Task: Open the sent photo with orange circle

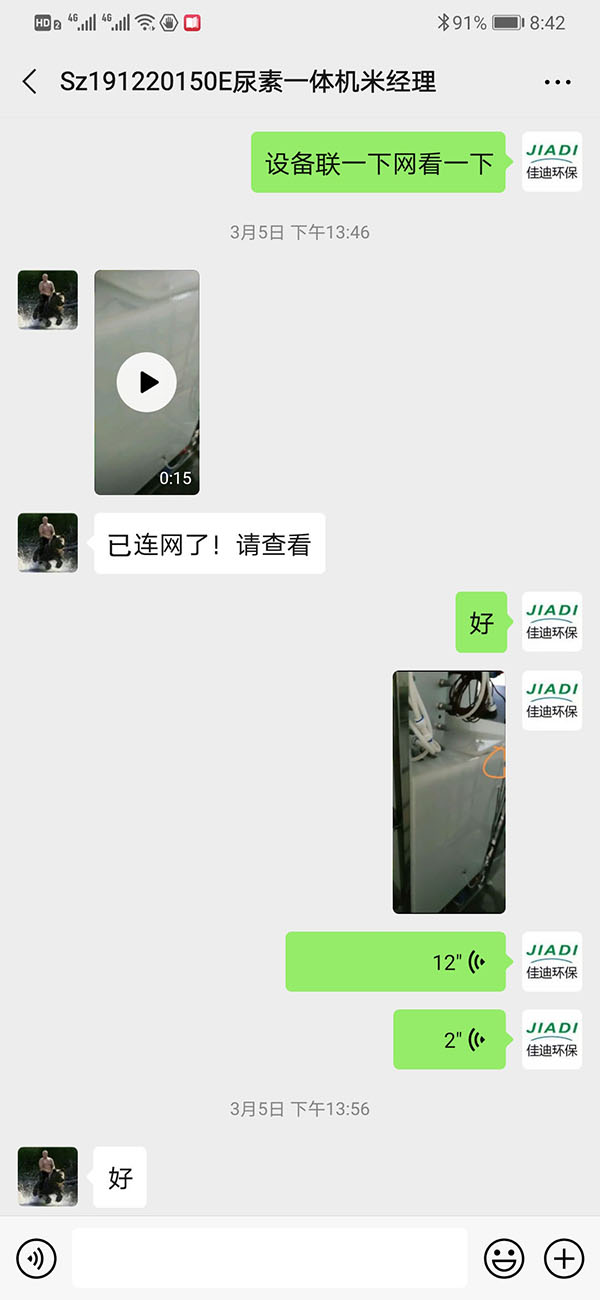Action: [449, 792]
